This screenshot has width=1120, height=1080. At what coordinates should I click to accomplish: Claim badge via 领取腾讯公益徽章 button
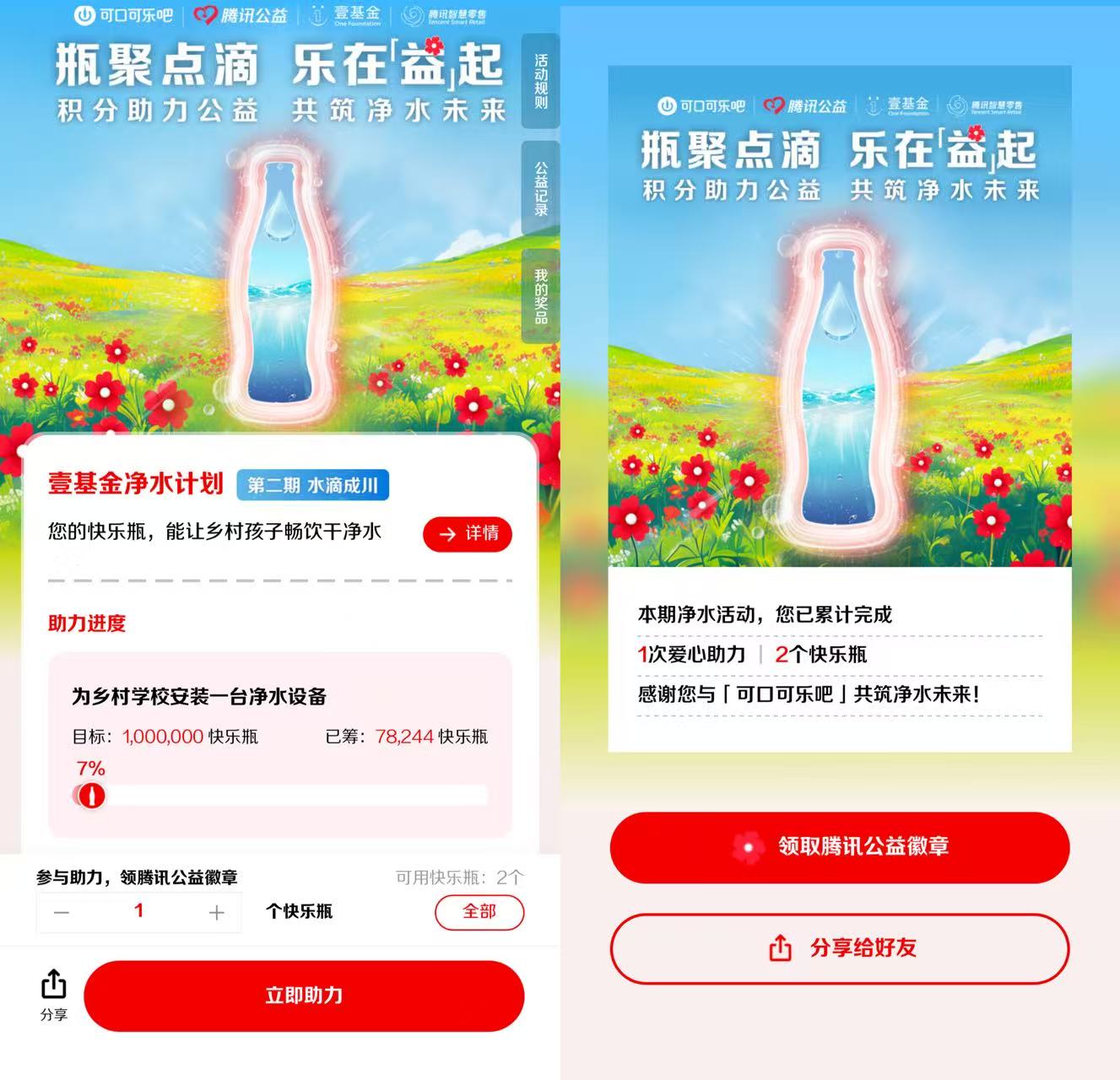click(840, 846)
